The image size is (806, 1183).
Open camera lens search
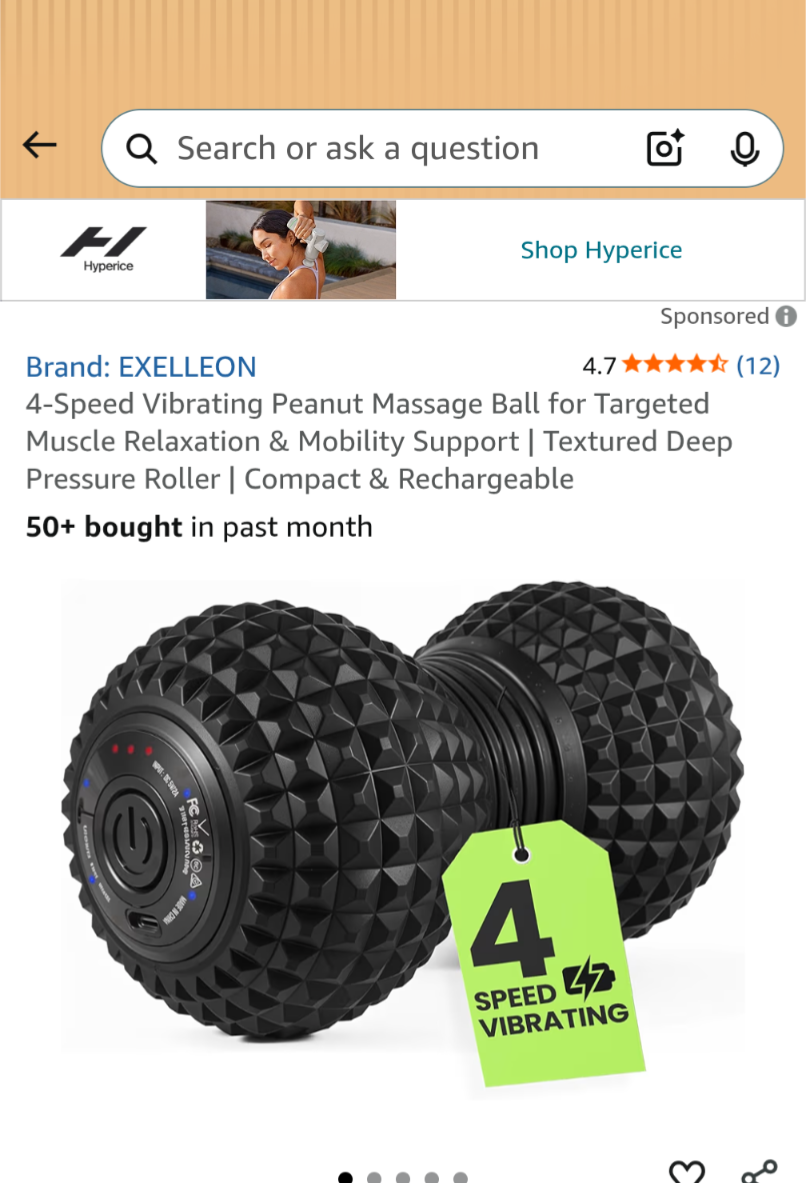pos(665,149)
